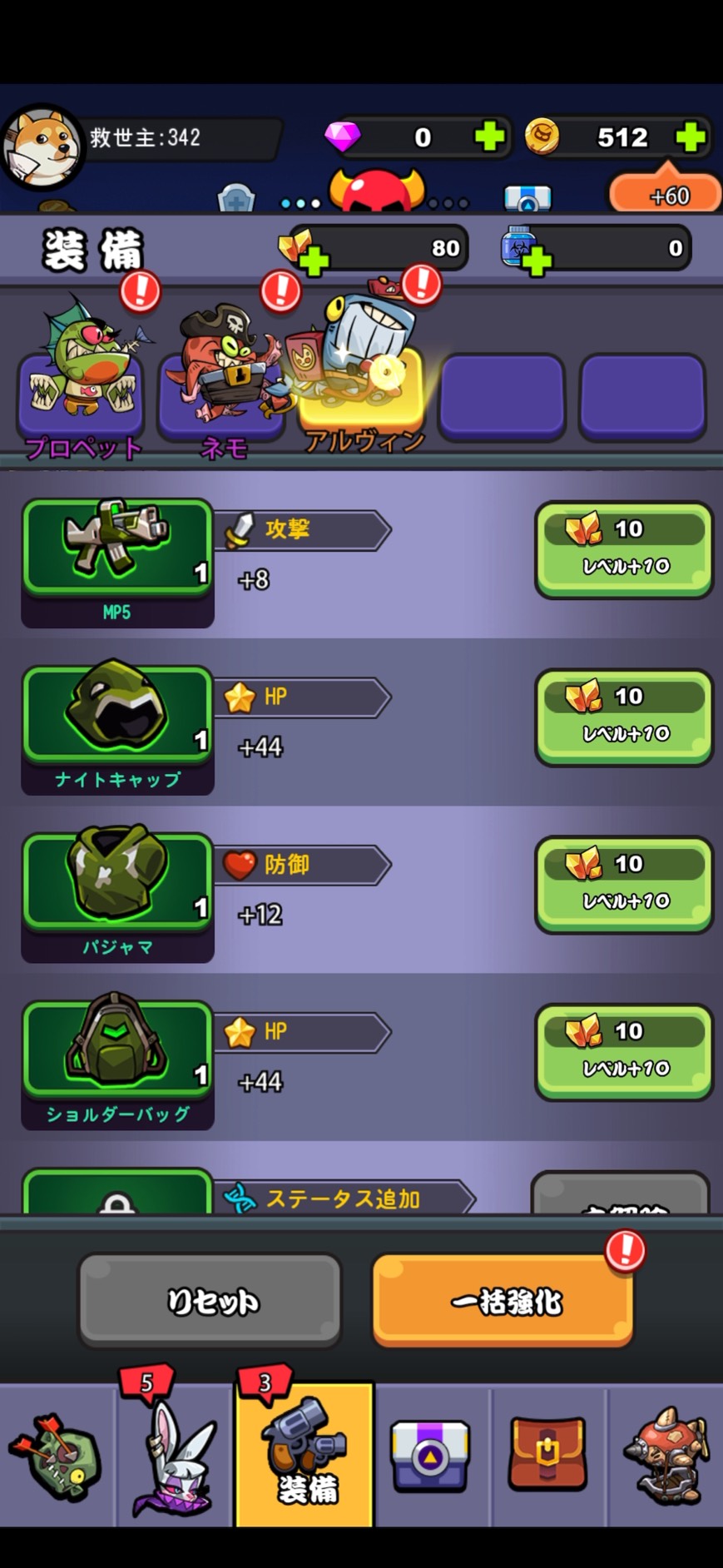Open the Shiba dog player avatar

[42, 146]
